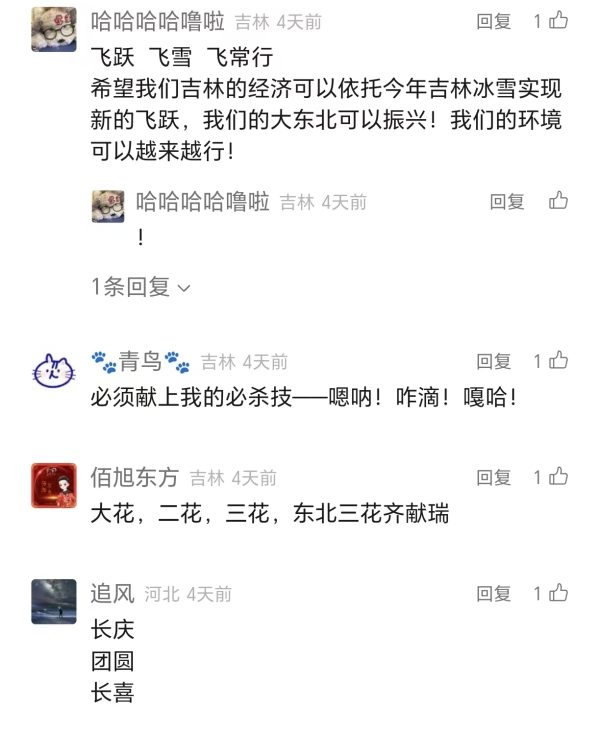Open 追风's profile avatar
Image resolution: width=600 pixels, height=735 pixels.
tap(54, 602)
